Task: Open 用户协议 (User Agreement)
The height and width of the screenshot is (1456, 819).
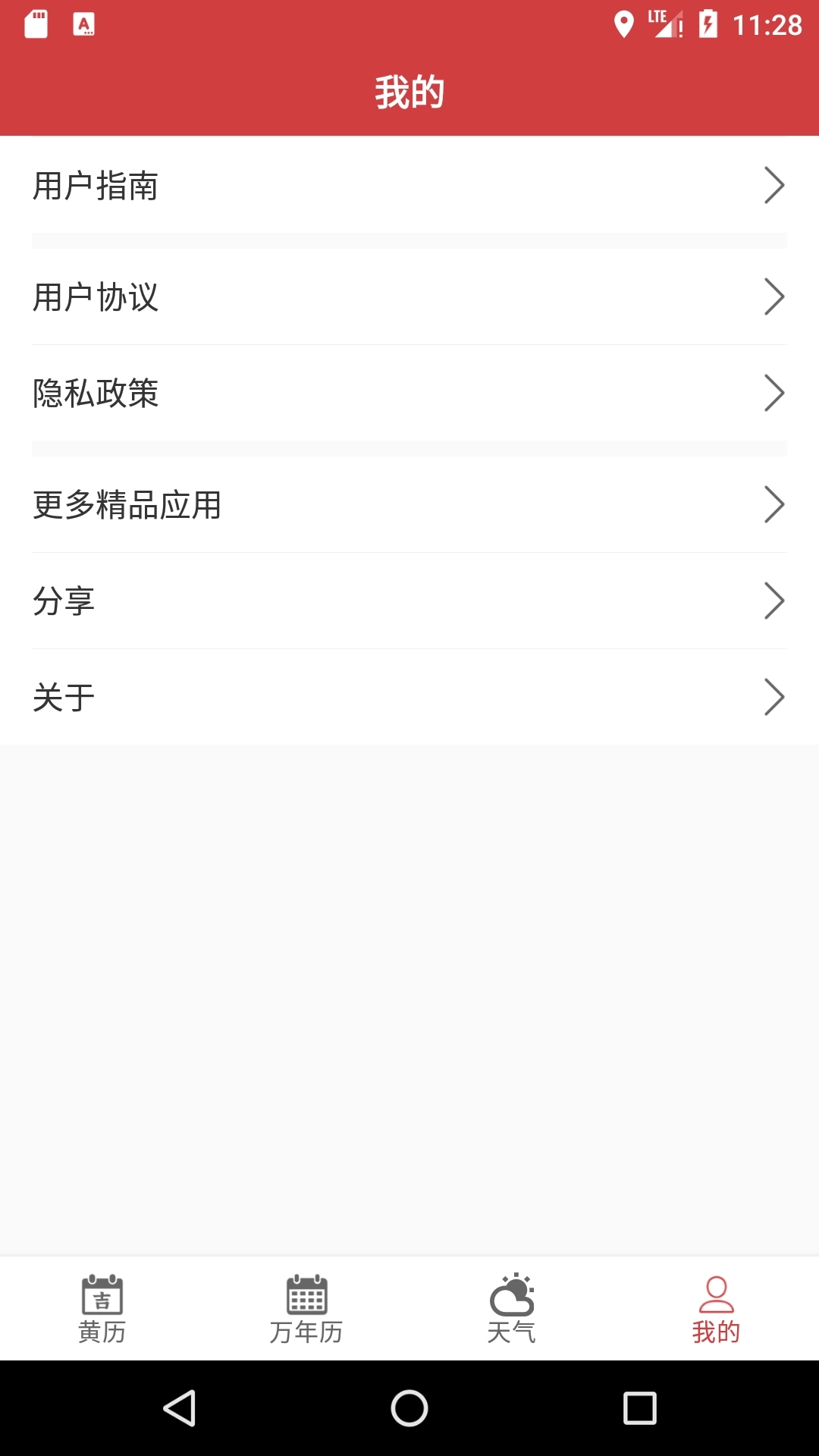Action: pos(409,297)
